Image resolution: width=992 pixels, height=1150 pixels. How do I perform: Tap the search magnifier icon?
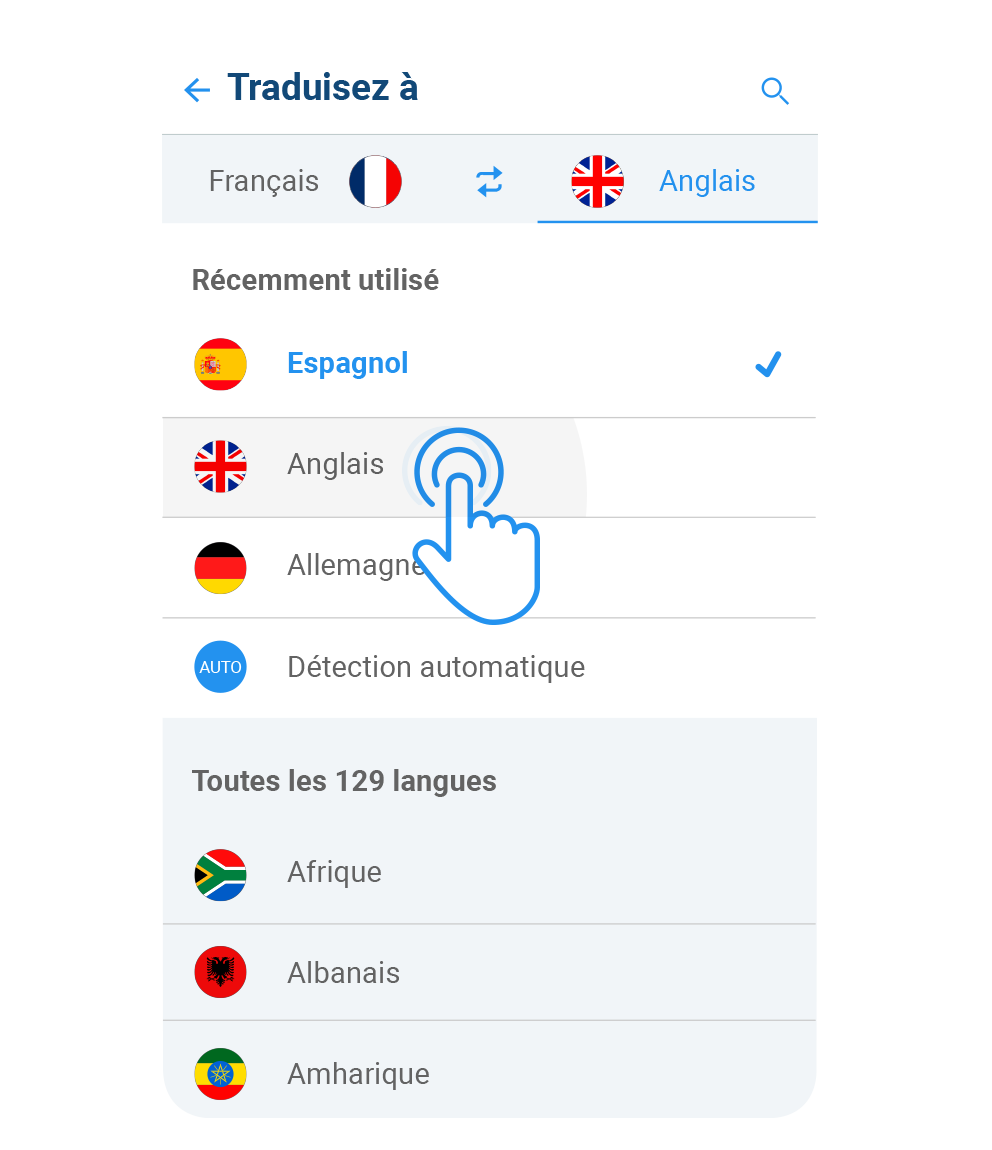point(775,91)
